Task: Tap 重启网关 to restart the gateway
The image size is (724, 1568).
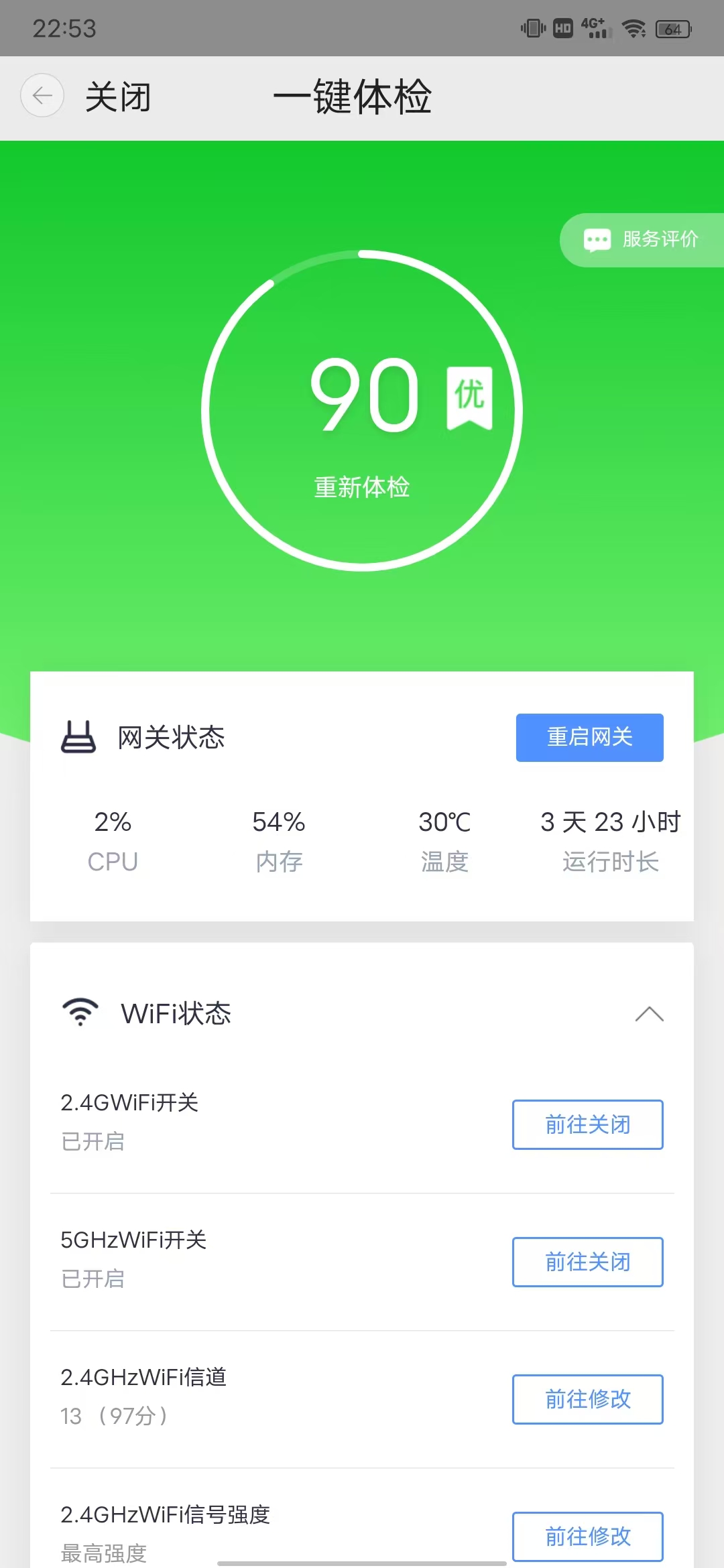Action: point(589,737)
